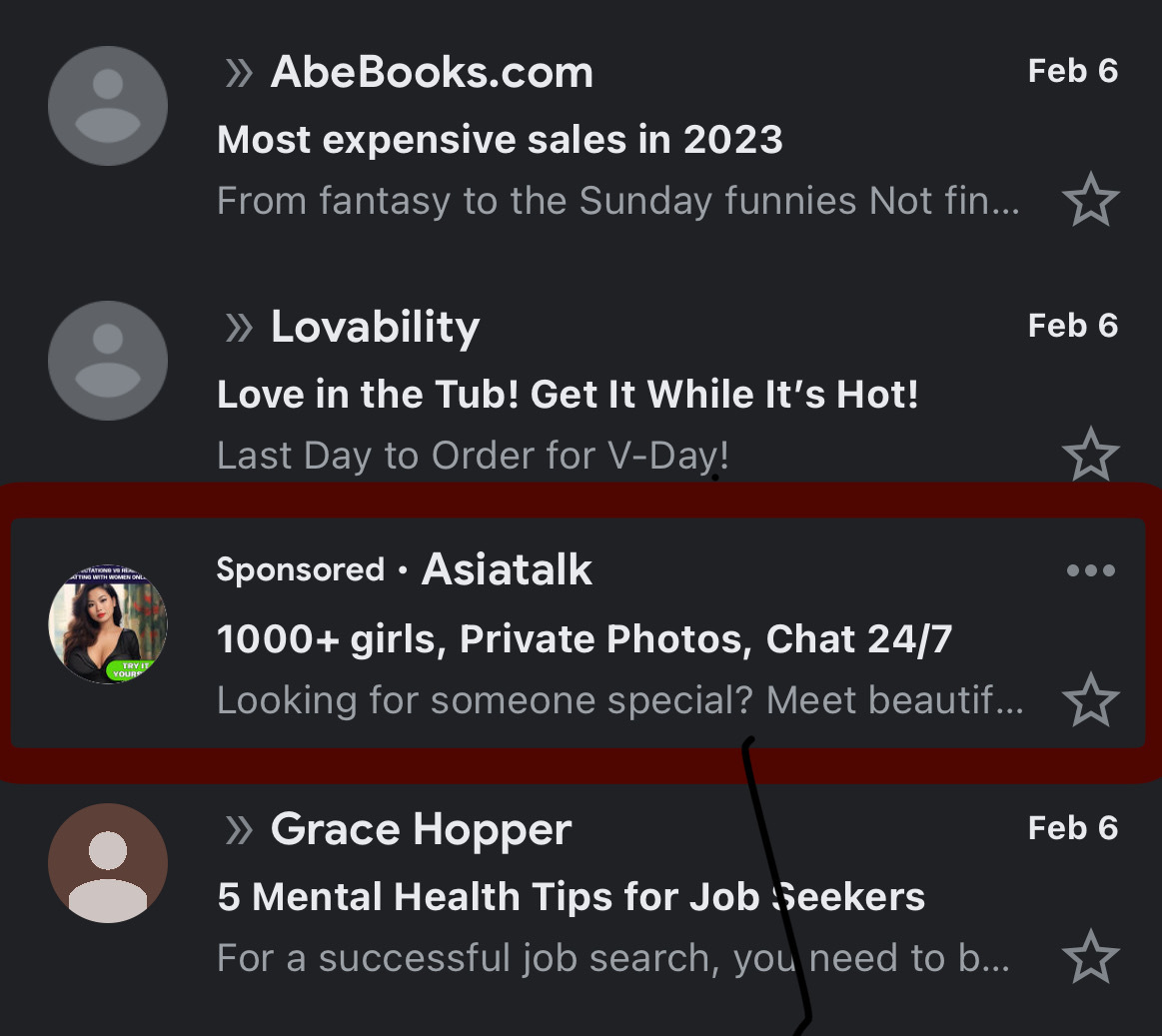
Task: Select the Lovability email via avatar
Action: pos(108,361)
